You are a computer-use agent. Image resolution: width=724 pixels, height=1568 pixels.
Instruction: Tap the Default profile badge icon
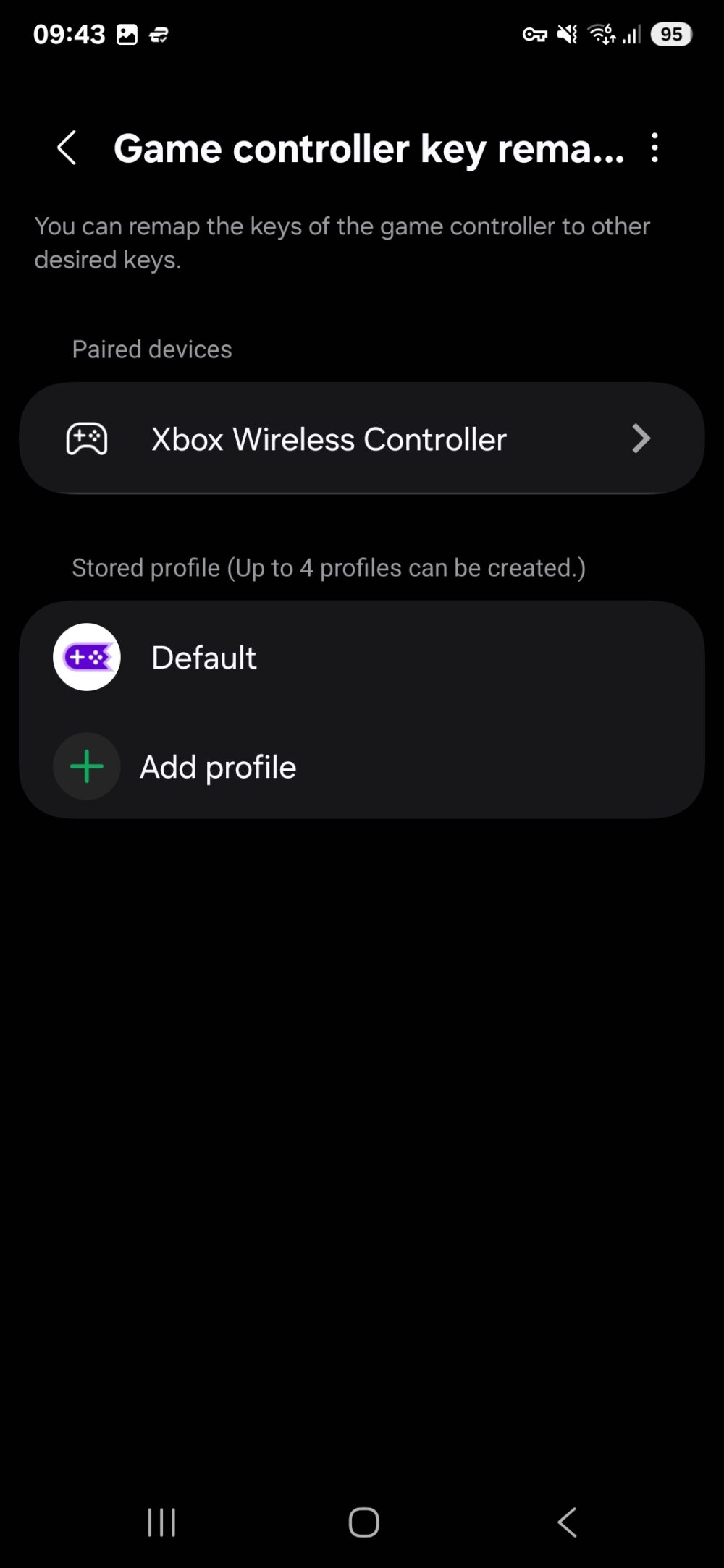(86, 656)
